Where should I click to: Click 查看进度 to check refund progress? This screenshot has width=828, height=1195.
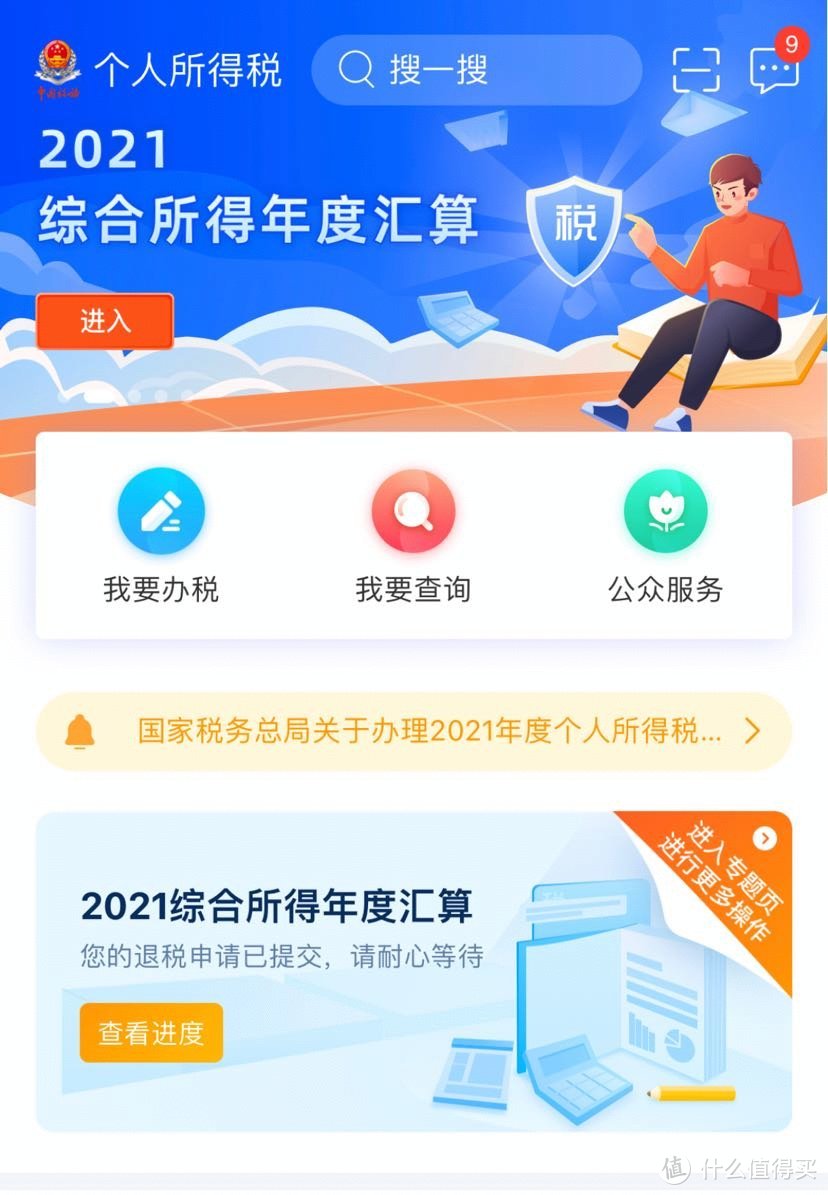pos(150,1034)
